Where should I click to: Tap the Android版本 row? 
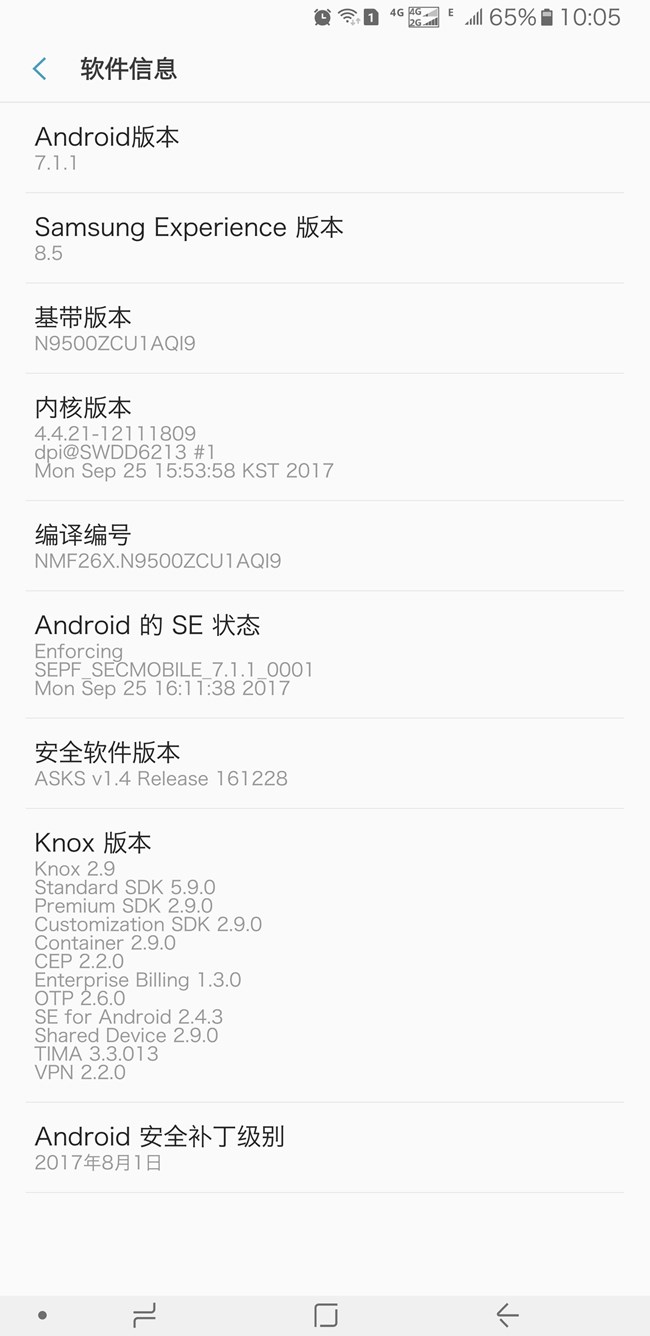325,148
